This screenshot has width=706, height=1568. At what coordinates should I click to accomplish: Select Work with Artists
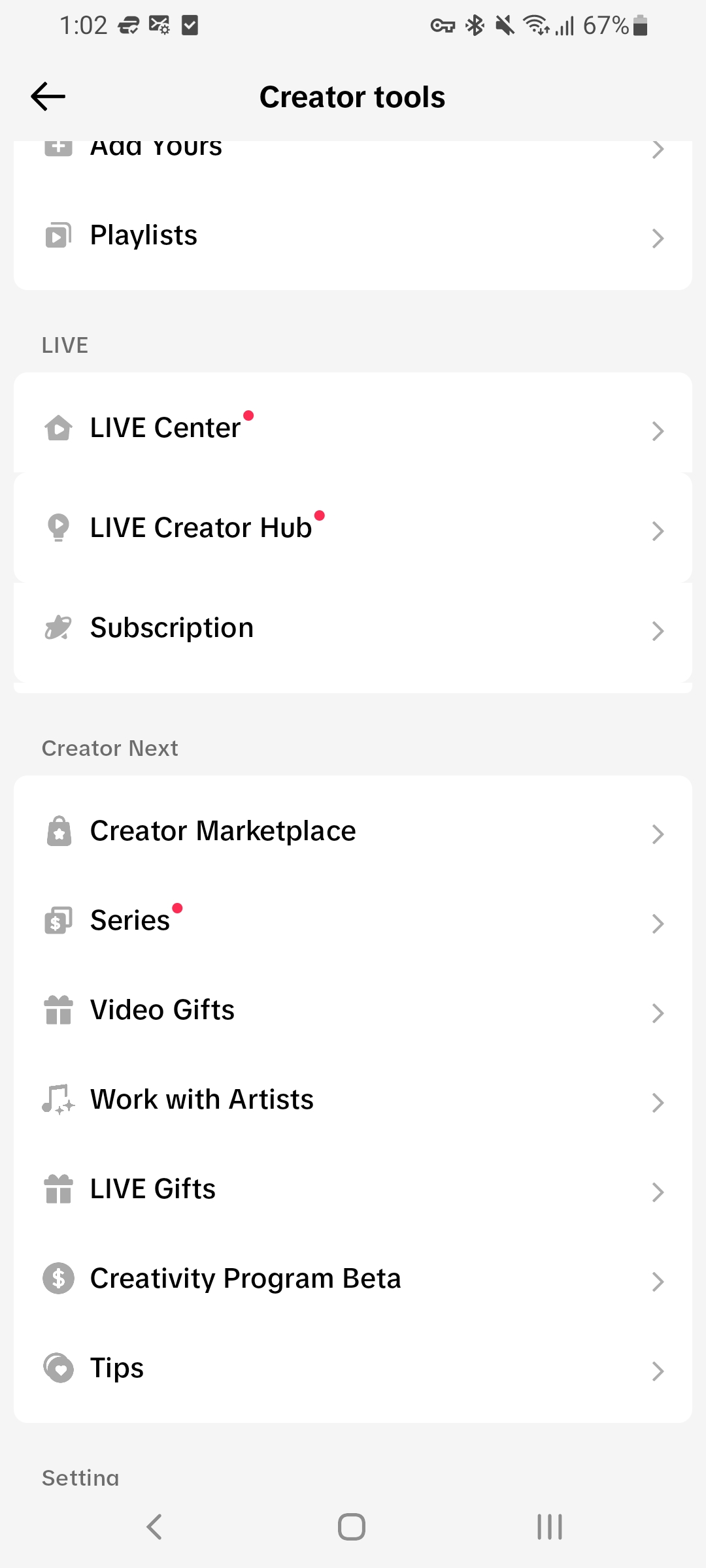[x=353, y=1100]
